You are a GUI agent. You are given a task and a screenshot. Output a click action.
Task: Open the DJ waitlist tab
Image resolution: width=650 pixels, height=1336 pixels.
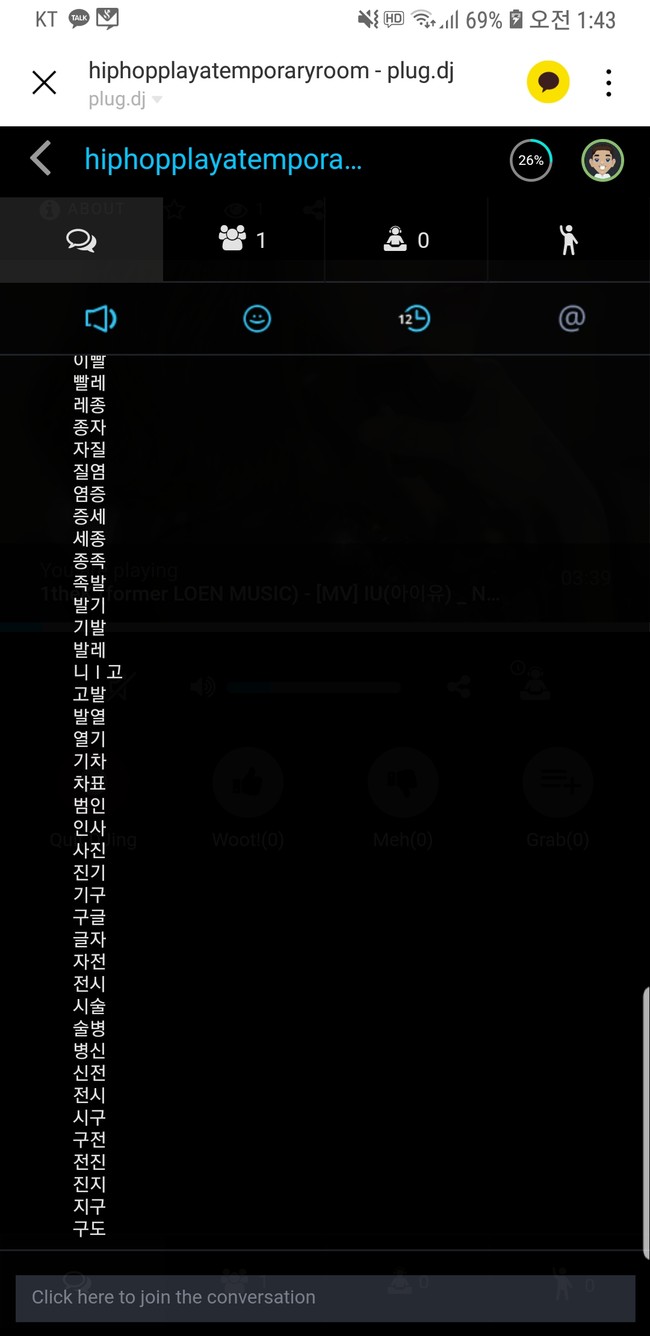406,240
